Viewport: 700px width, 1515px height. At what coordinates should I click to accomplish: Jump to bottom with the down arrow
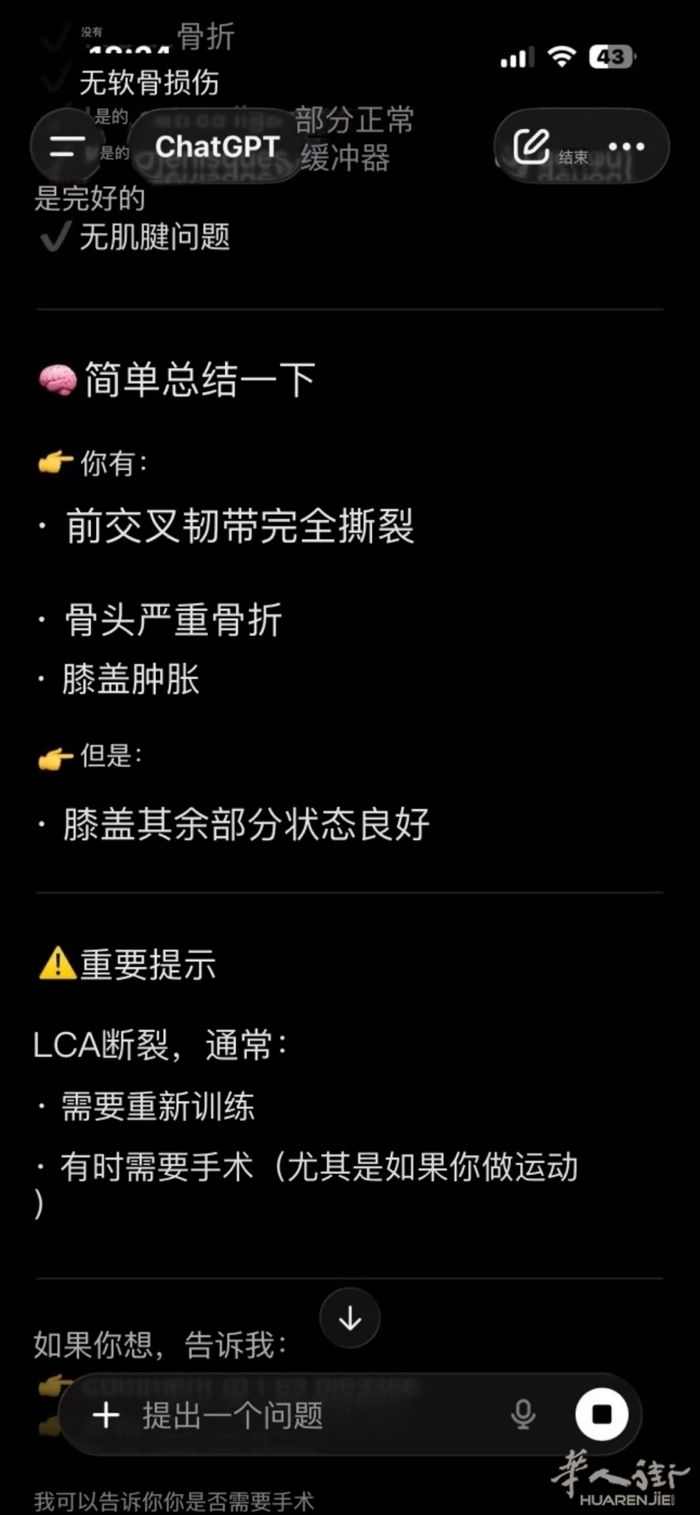tap(350, 1319)
